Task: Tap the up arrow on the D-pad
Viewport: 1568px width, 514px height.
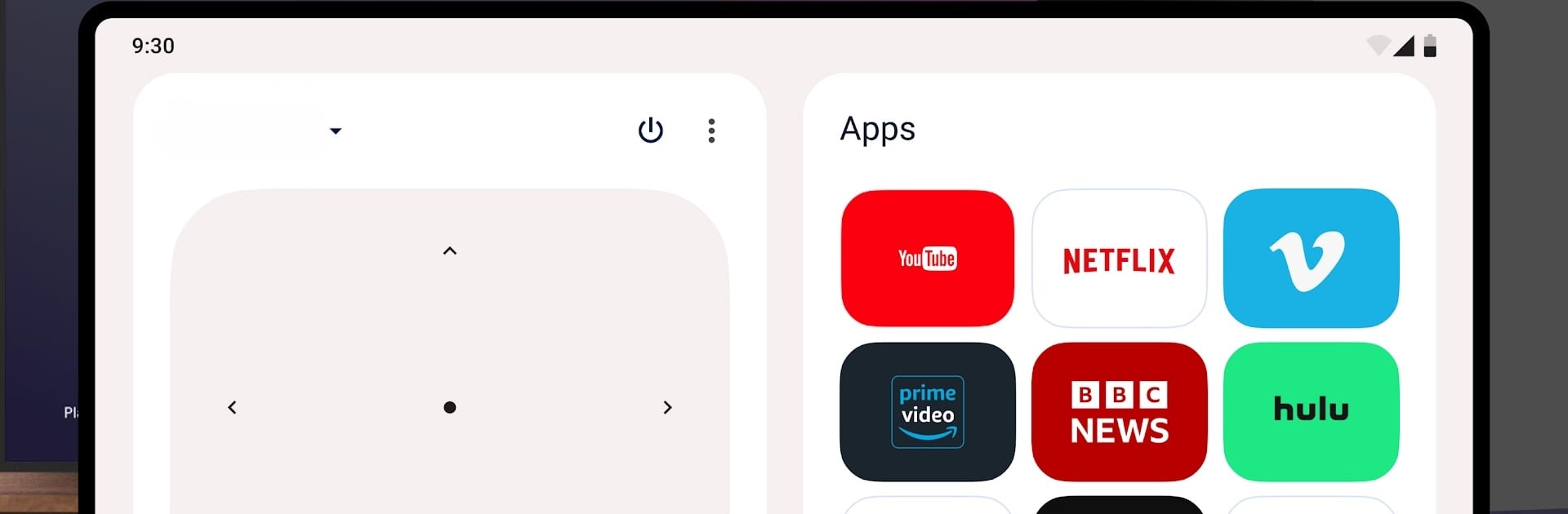Action: [449, 250]
